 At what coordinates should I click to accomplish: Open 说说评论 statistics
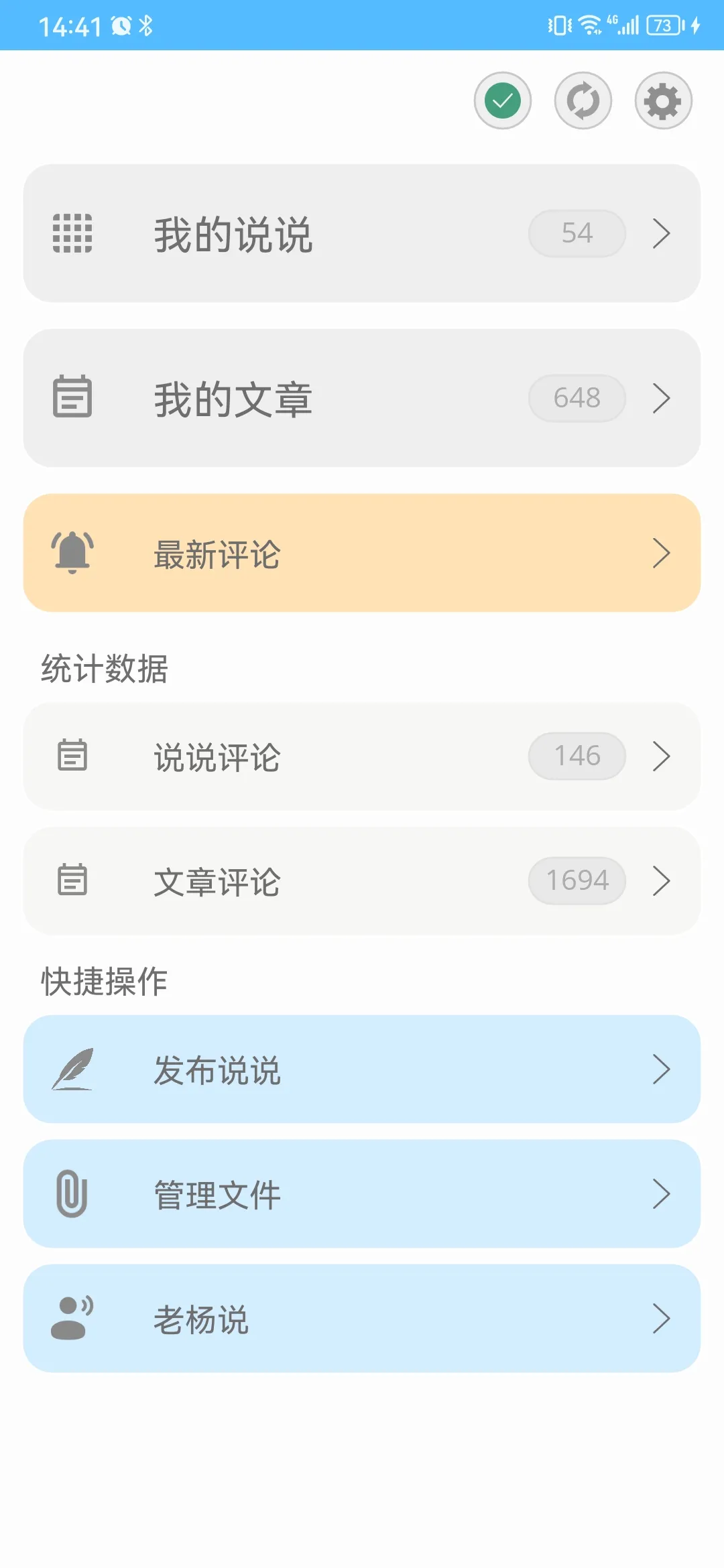click(x=362, y=756)
